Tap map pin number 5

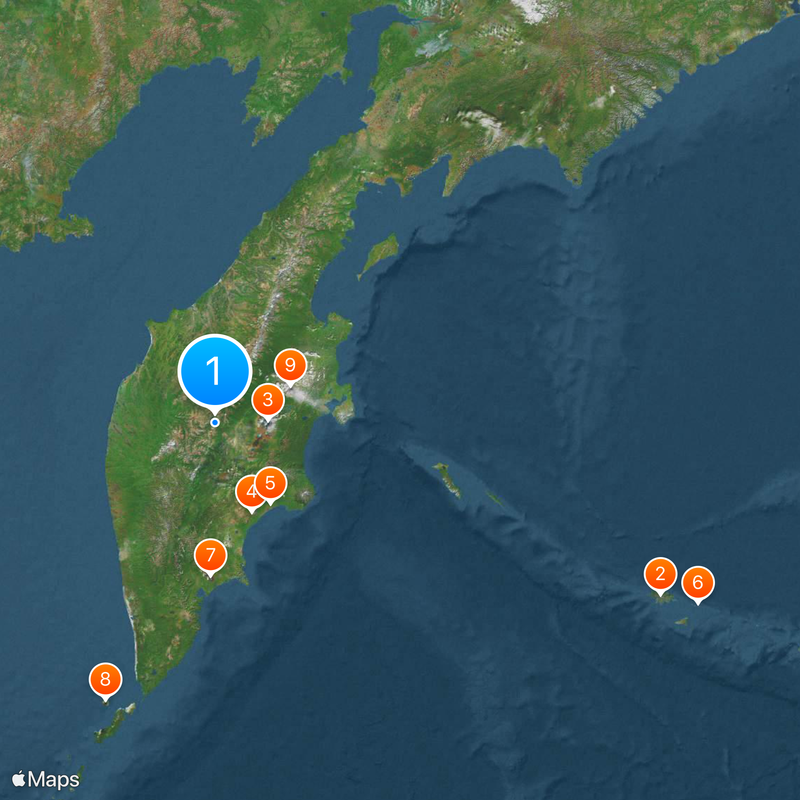(x=271, y=483)
